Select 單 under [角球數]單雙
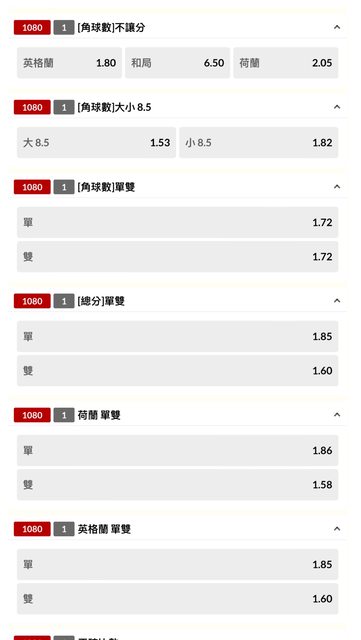Image resolution: width=361 pixels, height=640 pixels. [x=178, y=222]
